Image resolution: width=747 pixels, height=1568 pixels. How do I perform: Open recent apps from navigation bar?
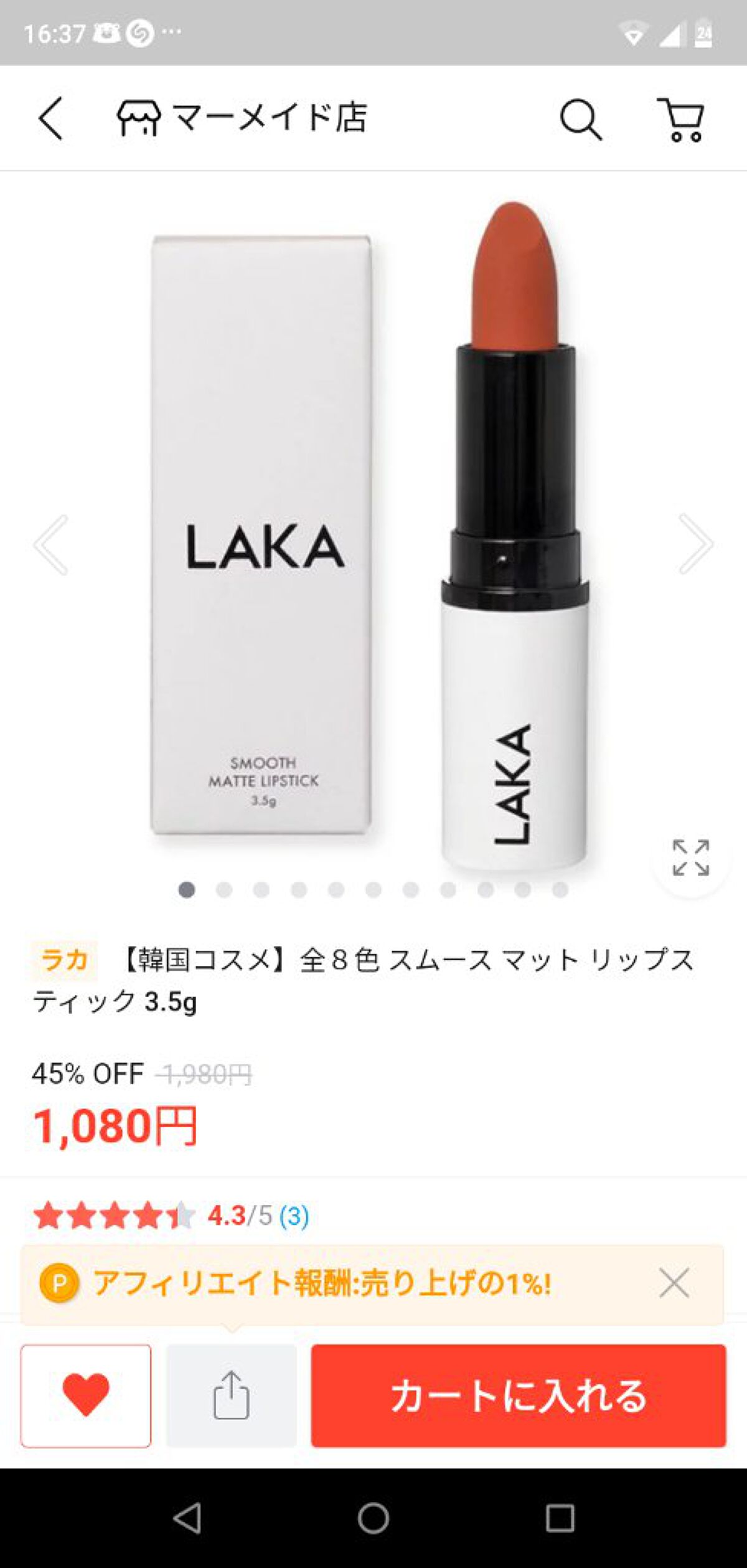[x=560, y=1518]
